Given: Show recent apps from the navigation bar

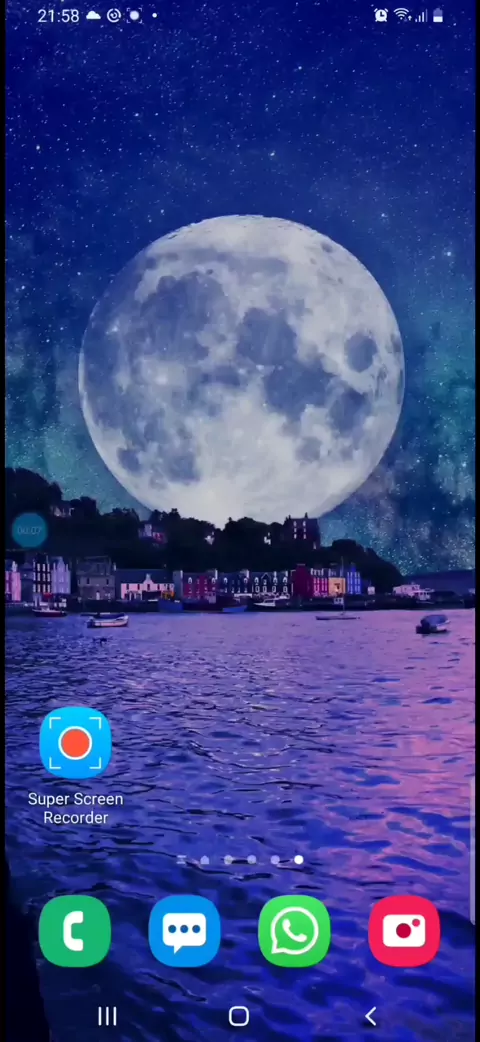Looking at the screenshot, I should (x=107, y=1015).
